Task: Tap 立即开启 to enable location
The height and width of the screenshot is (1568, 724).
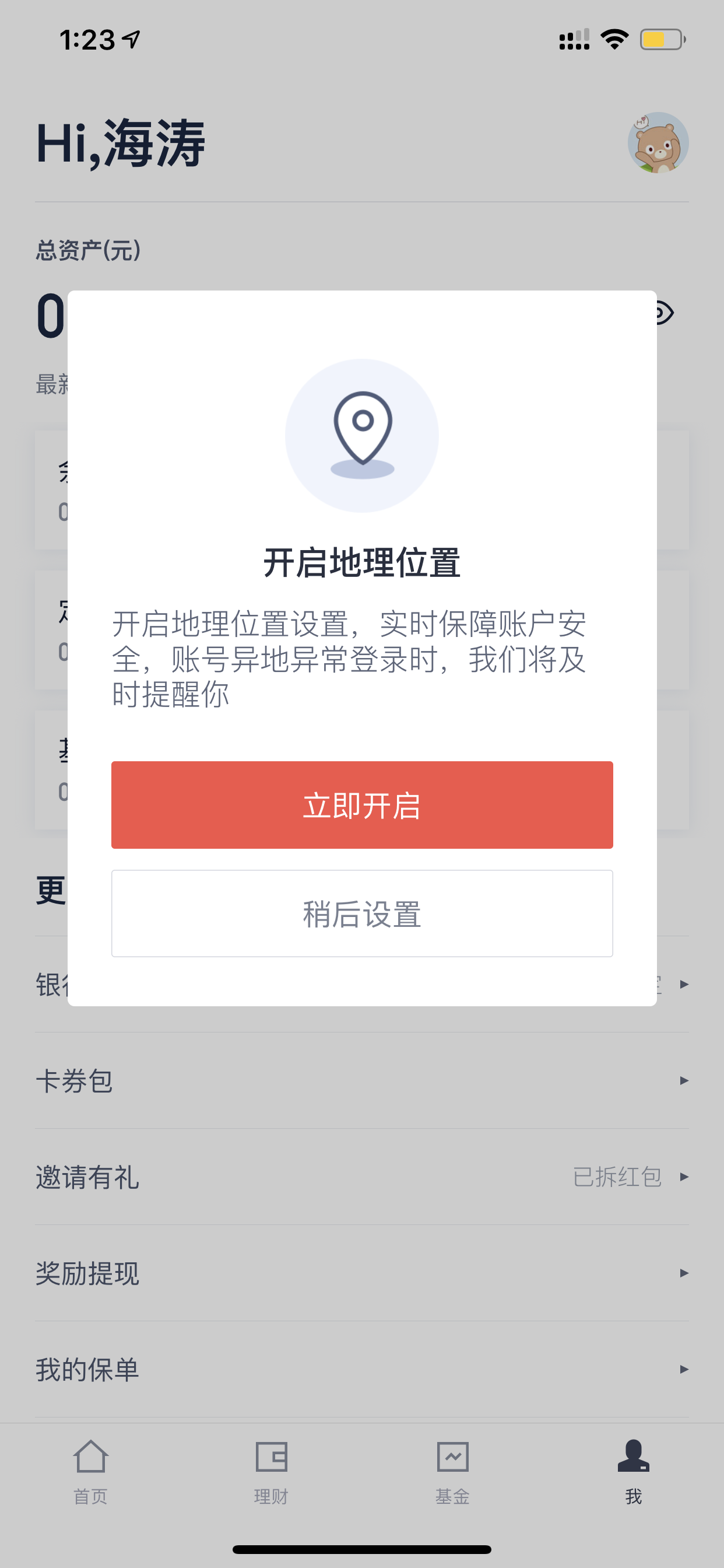Action: pos(362,804)
